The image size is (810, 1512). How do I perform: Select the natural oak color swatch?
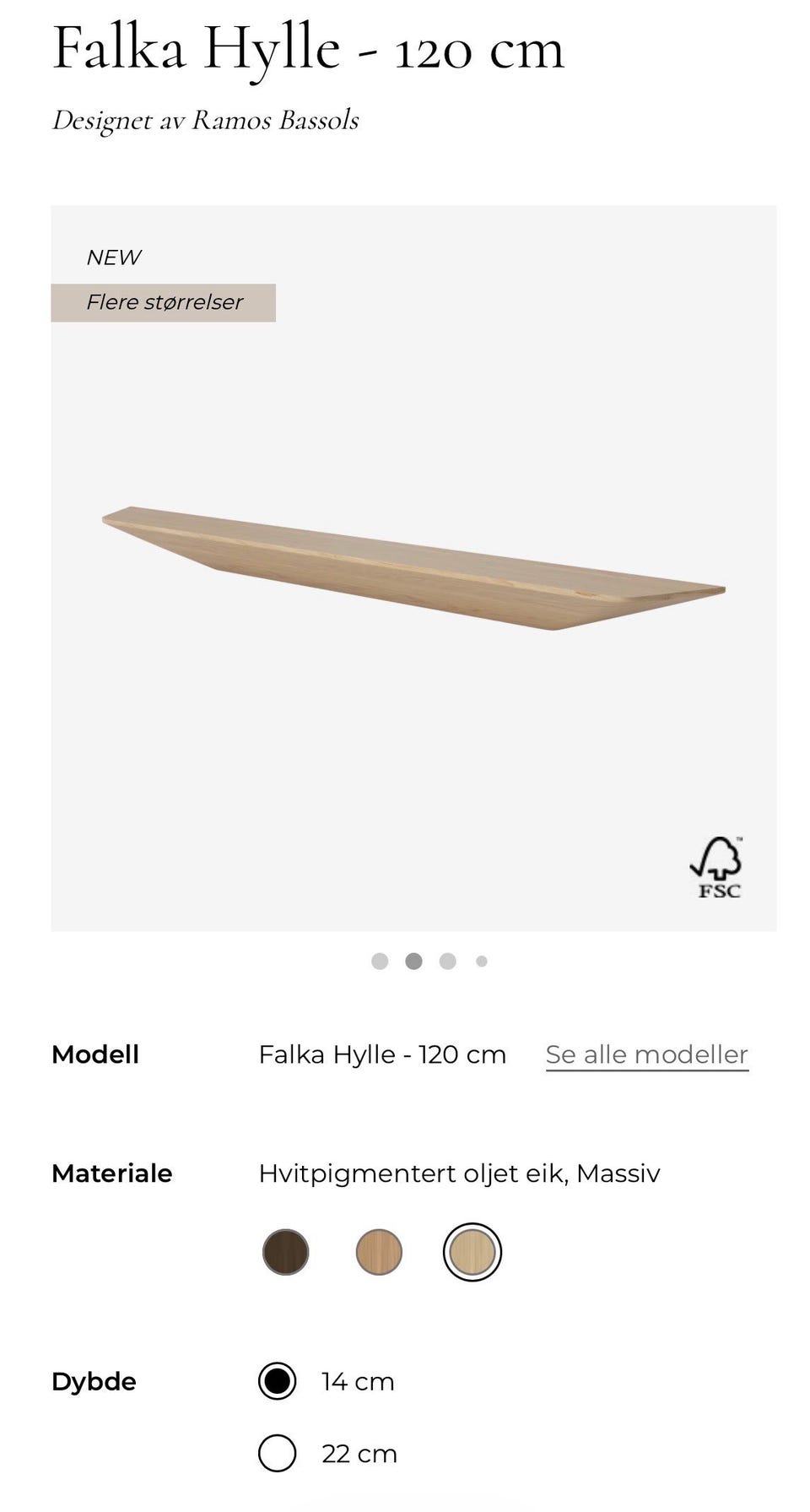(378, 1252)
